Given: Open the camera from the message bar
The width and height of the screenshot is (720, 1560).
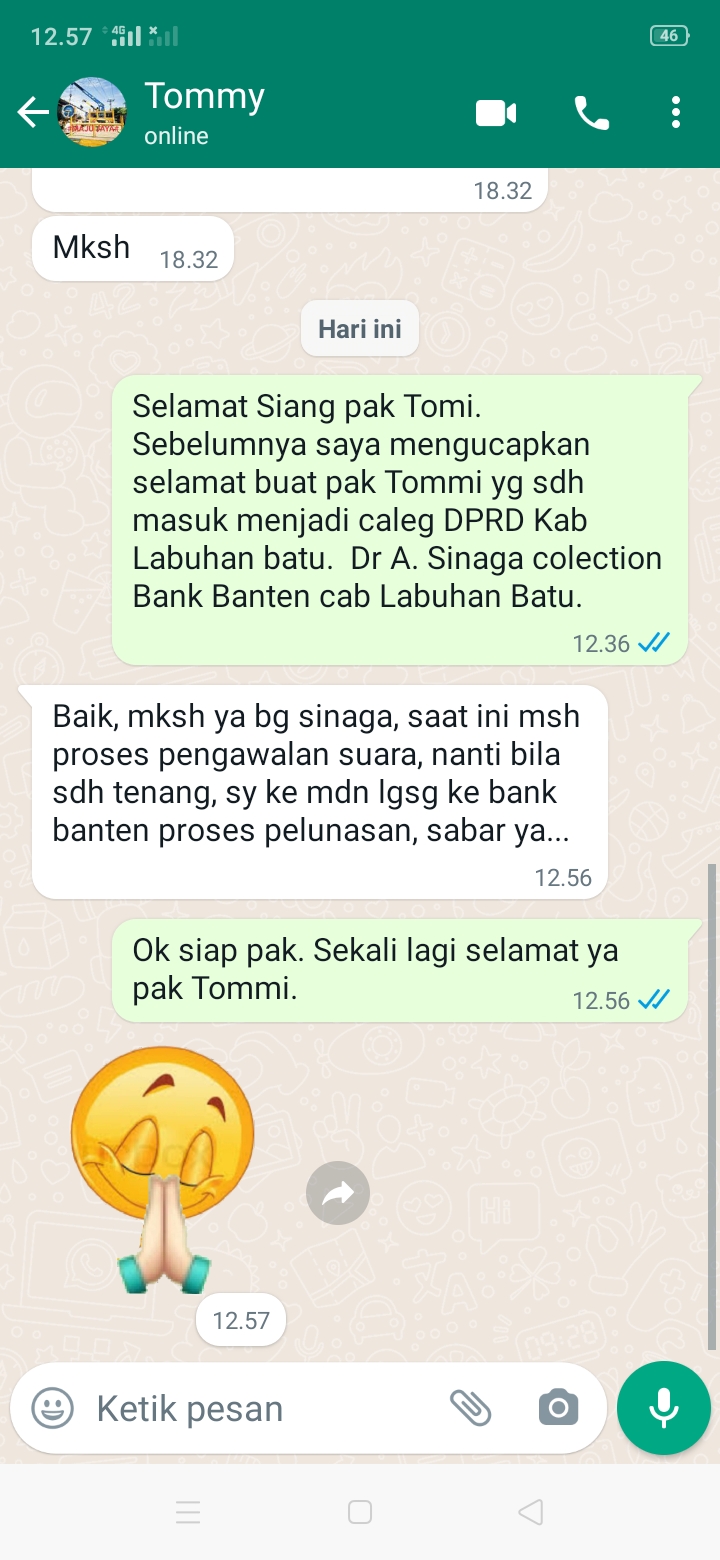Looking at the screenshot, I should tap(558, 1408).
